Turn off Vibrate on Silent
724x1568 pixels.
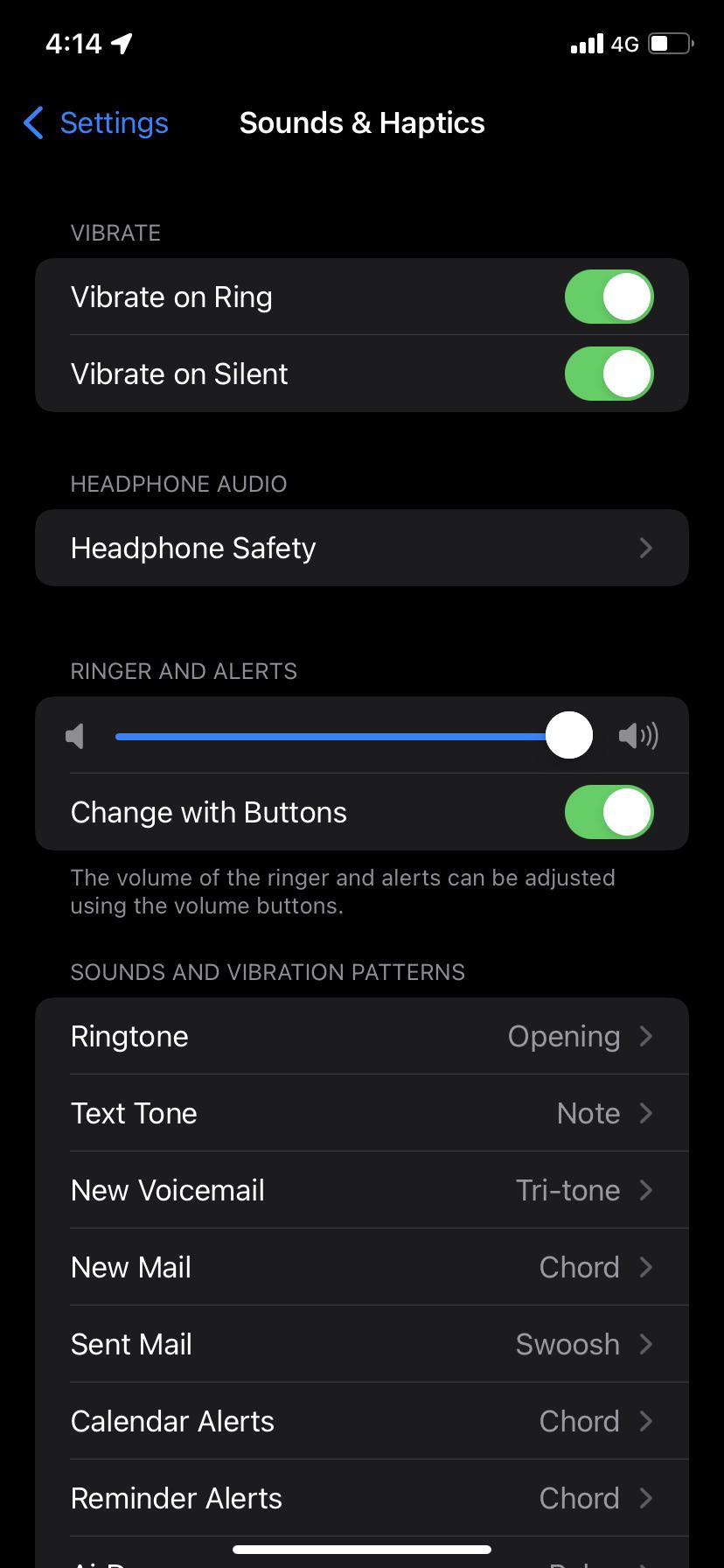tap(609, 374)
